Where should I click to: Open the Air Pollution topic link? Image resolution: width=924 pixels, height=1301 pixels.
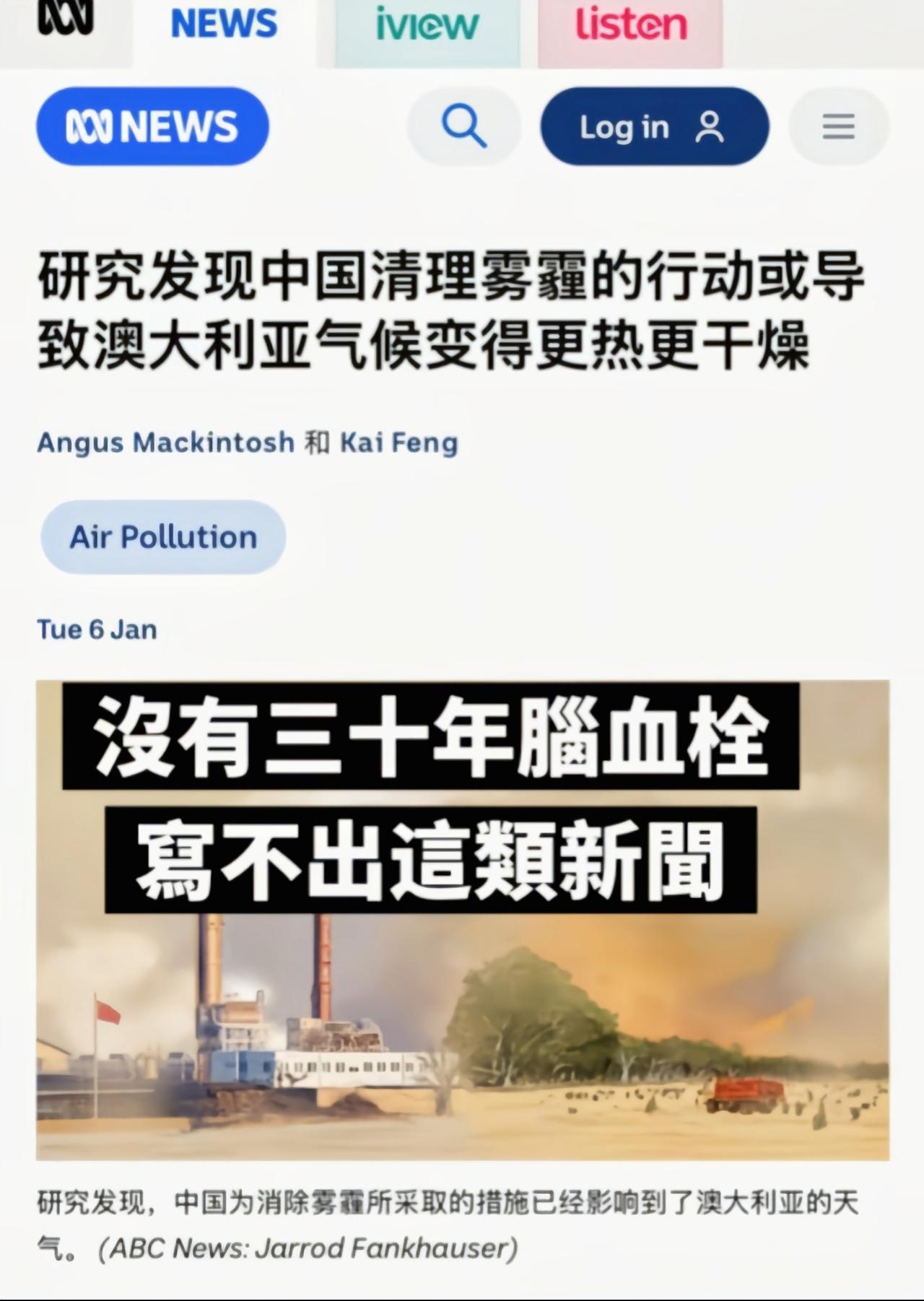tap(162, 536)
